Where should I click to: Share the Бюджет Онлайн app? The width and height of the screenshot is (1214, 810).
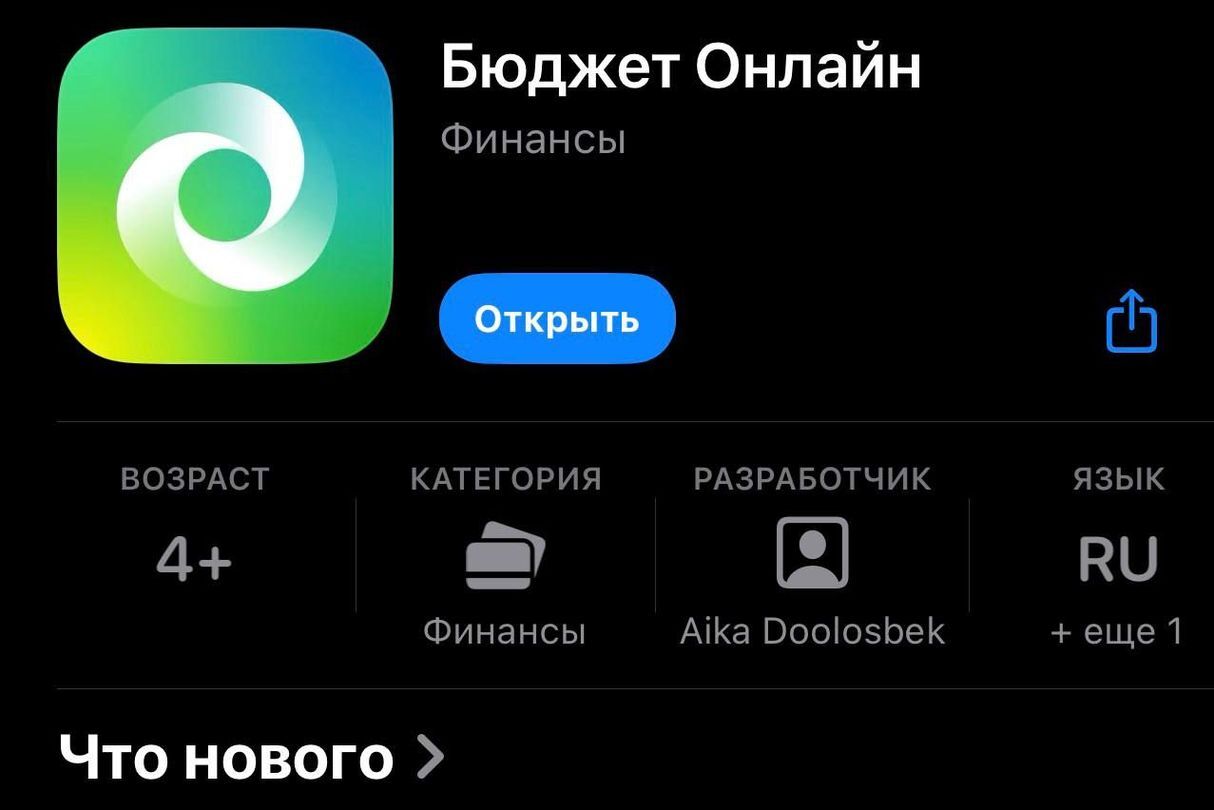pyautogui.click(x=1131, y=321)
